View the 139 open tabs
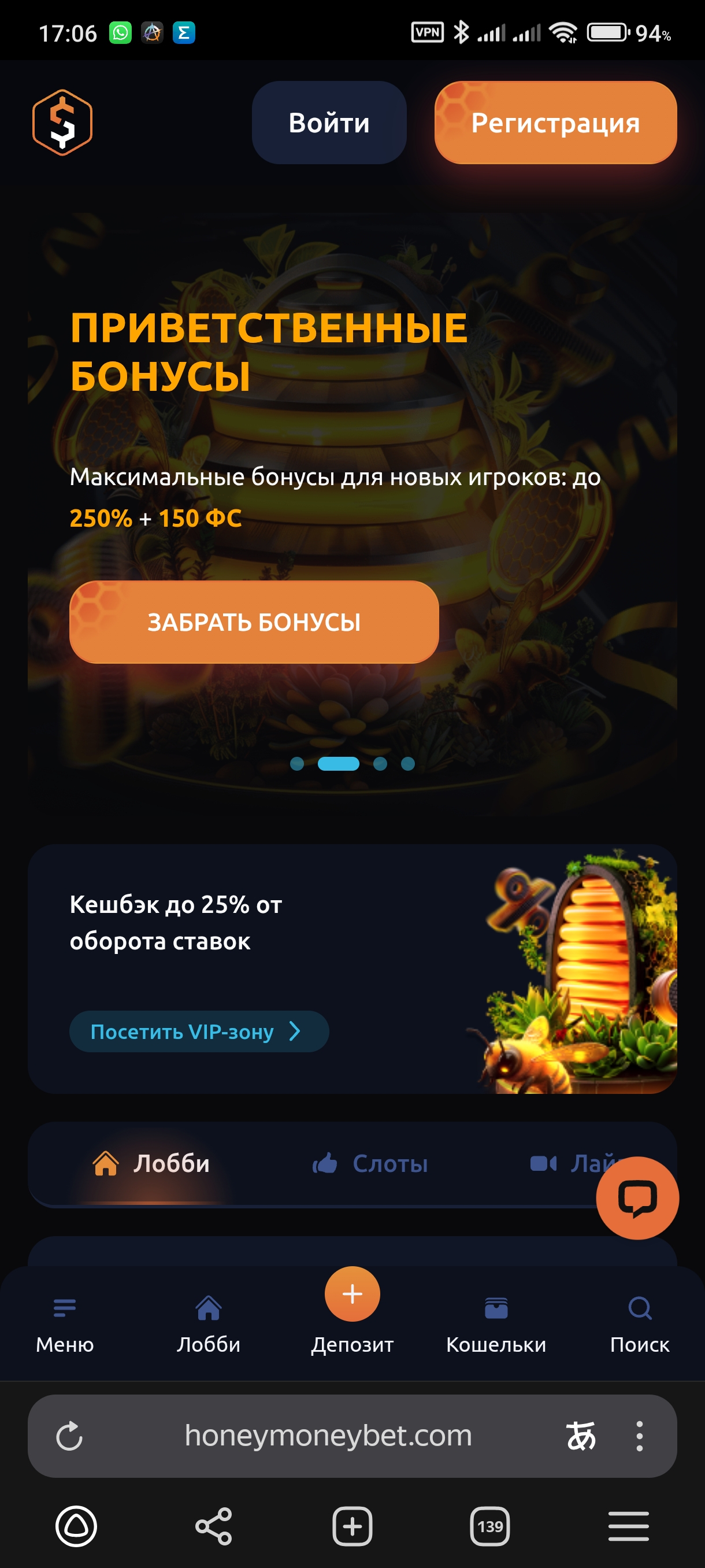The height and width of the screenshot is (1568, 705). coord(489,1526)
